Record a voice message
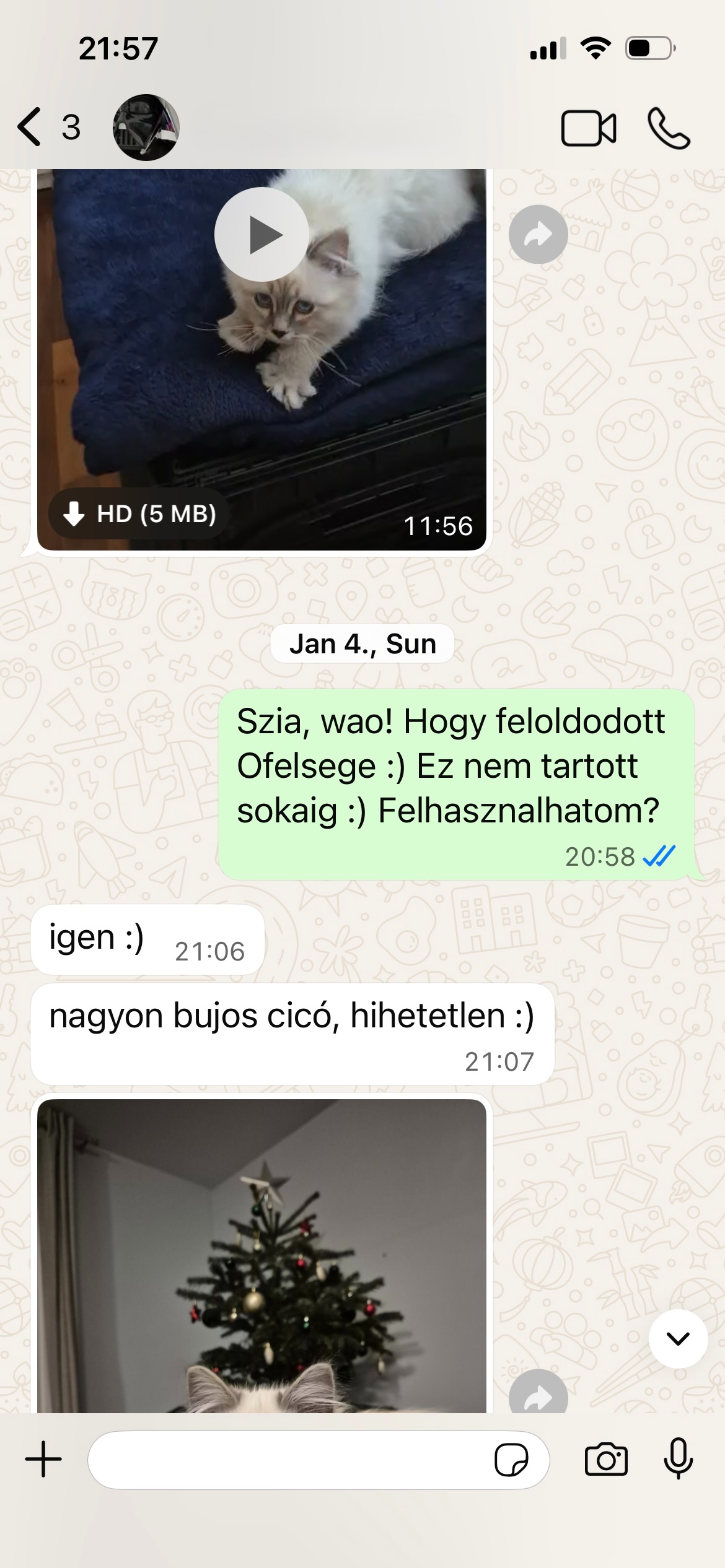 (x=678, y=1458)
